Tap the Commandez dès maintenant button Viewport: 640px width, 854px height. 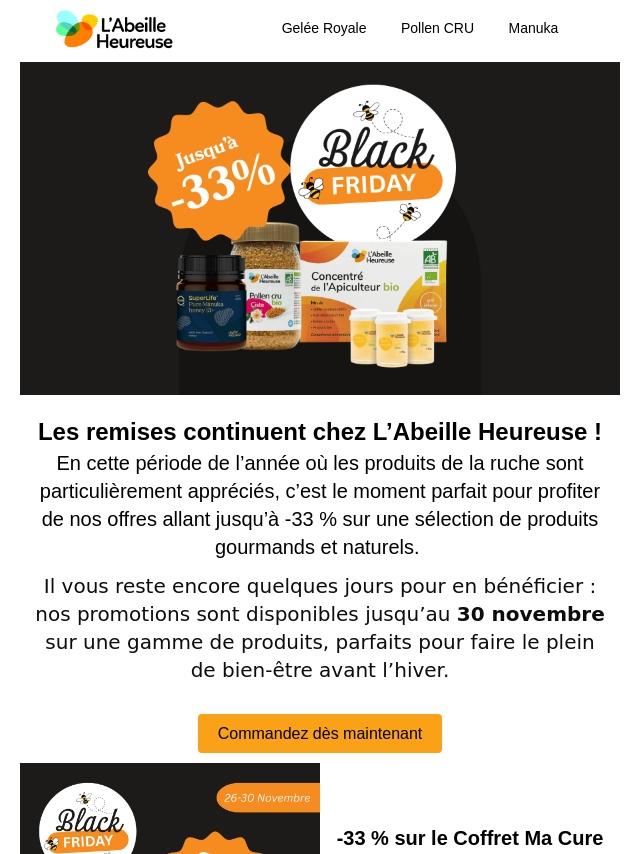[320, 733]
